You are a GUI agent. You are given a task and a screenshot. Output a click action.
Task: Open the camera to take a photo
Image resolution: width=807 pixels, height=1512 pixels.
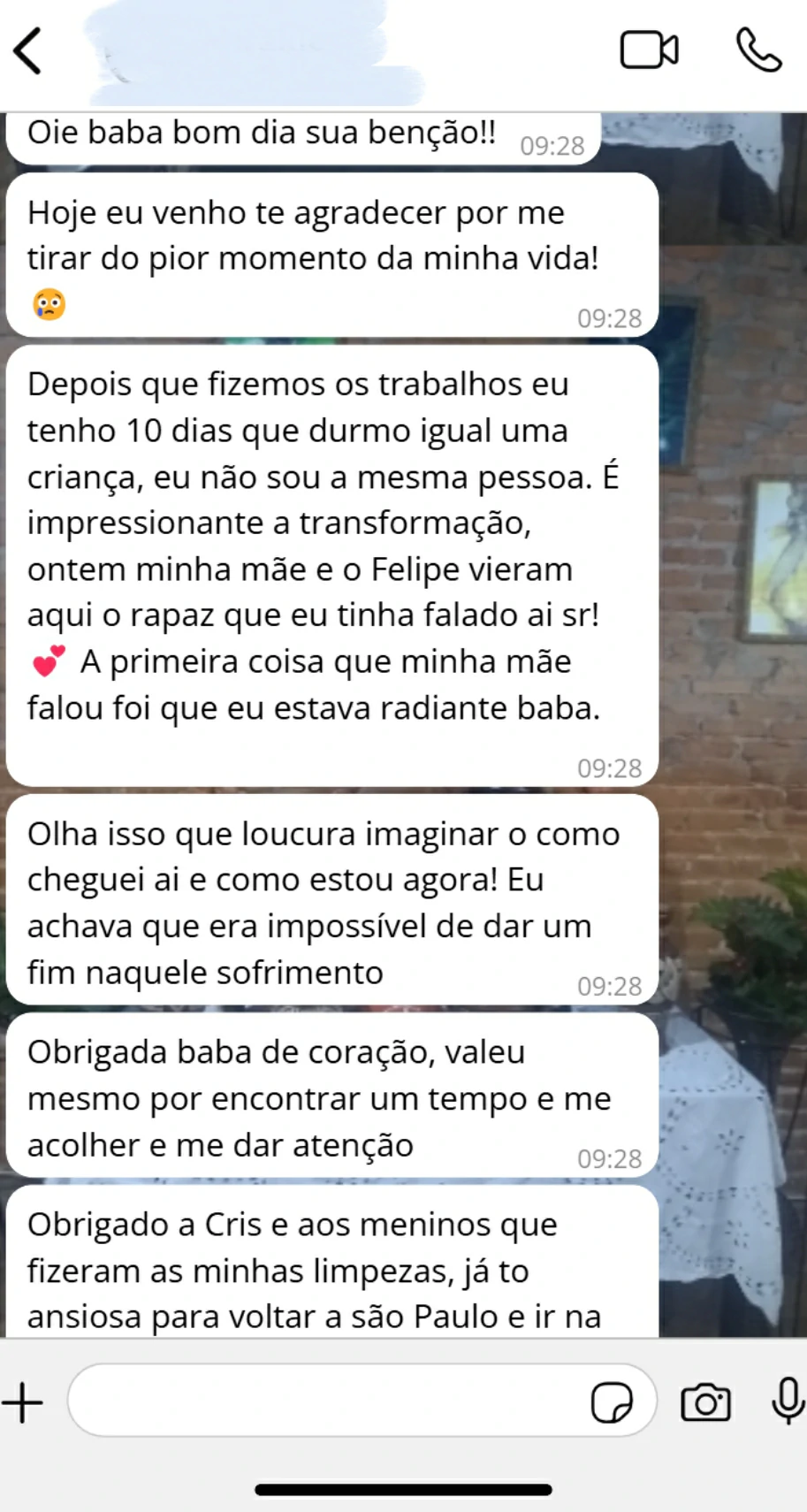pyautogui.click(x=704, y=1401)
